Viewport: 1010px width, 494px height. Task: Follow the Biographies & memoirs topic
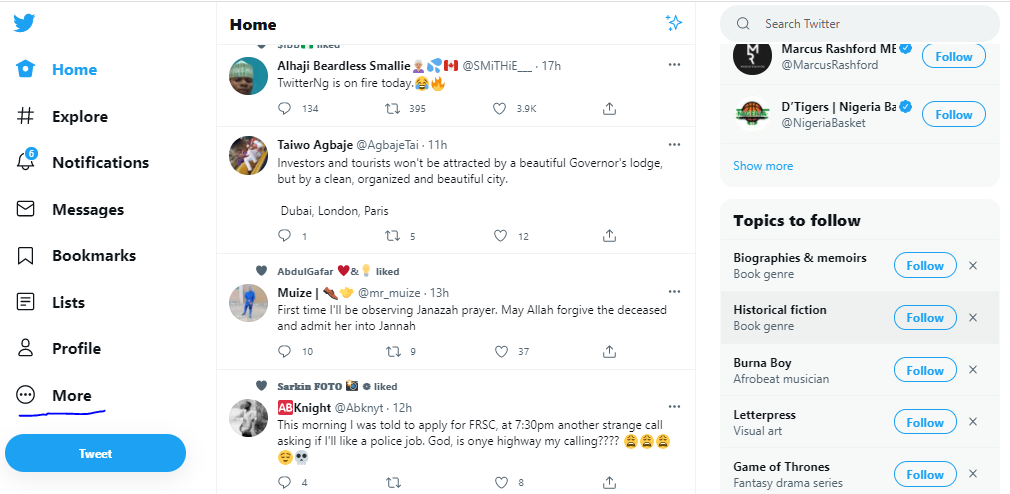tap(925, 266)
